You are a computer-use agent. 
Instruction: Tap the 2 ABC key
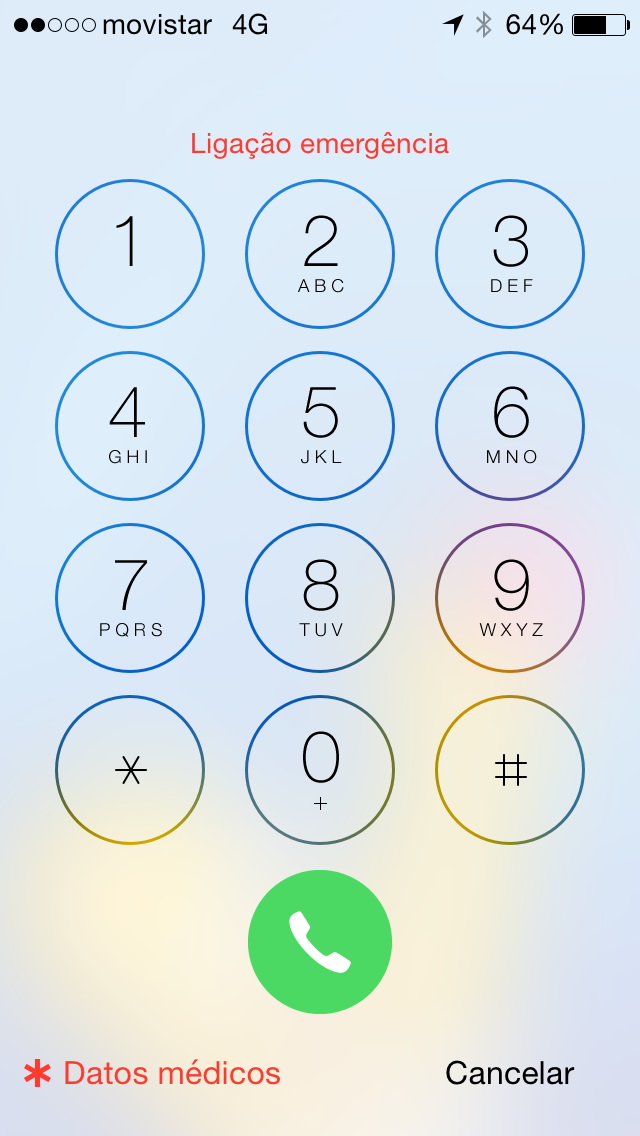pos(320,254)
